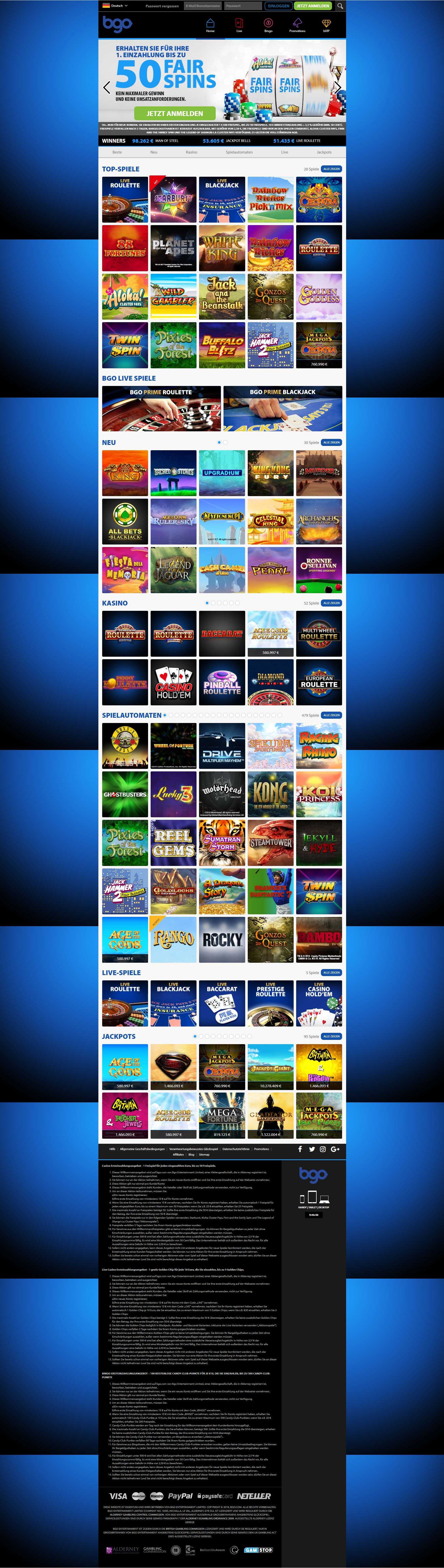Viewport: 444px width, 1568px height.
Task: Open the Deutsch language dropdown
Action: [115, 6]
